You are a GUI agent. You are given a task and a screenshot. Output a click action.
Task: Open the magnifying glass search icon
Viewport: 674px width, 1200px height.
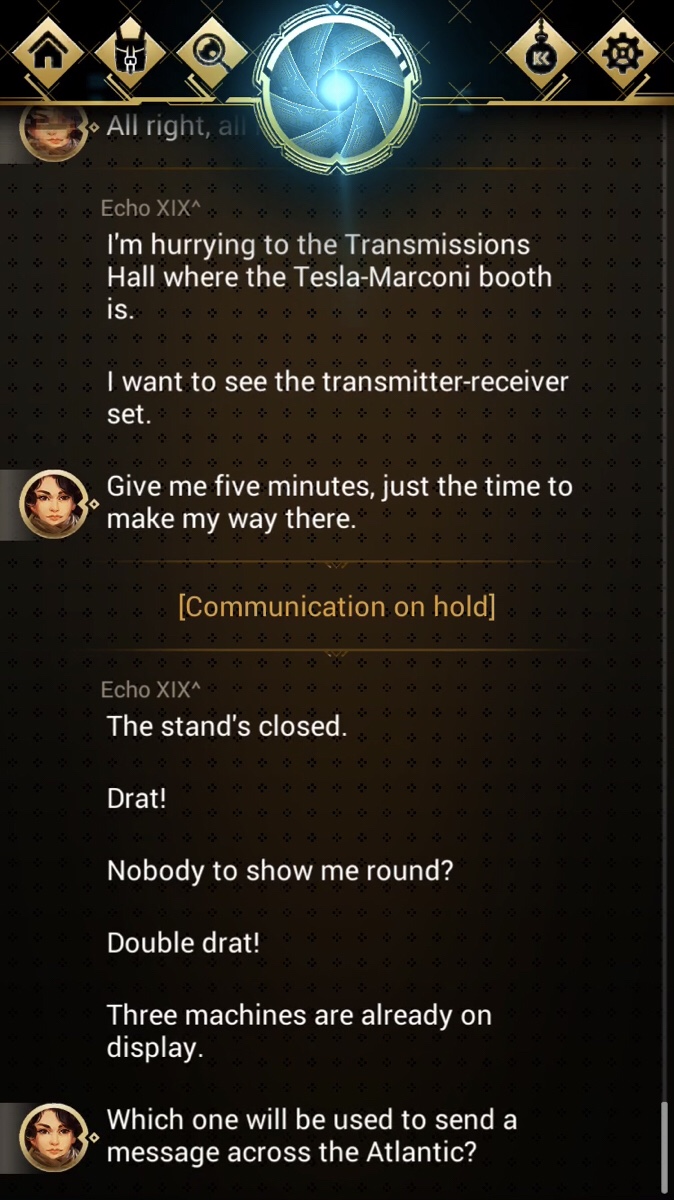(x=211, y=53)
